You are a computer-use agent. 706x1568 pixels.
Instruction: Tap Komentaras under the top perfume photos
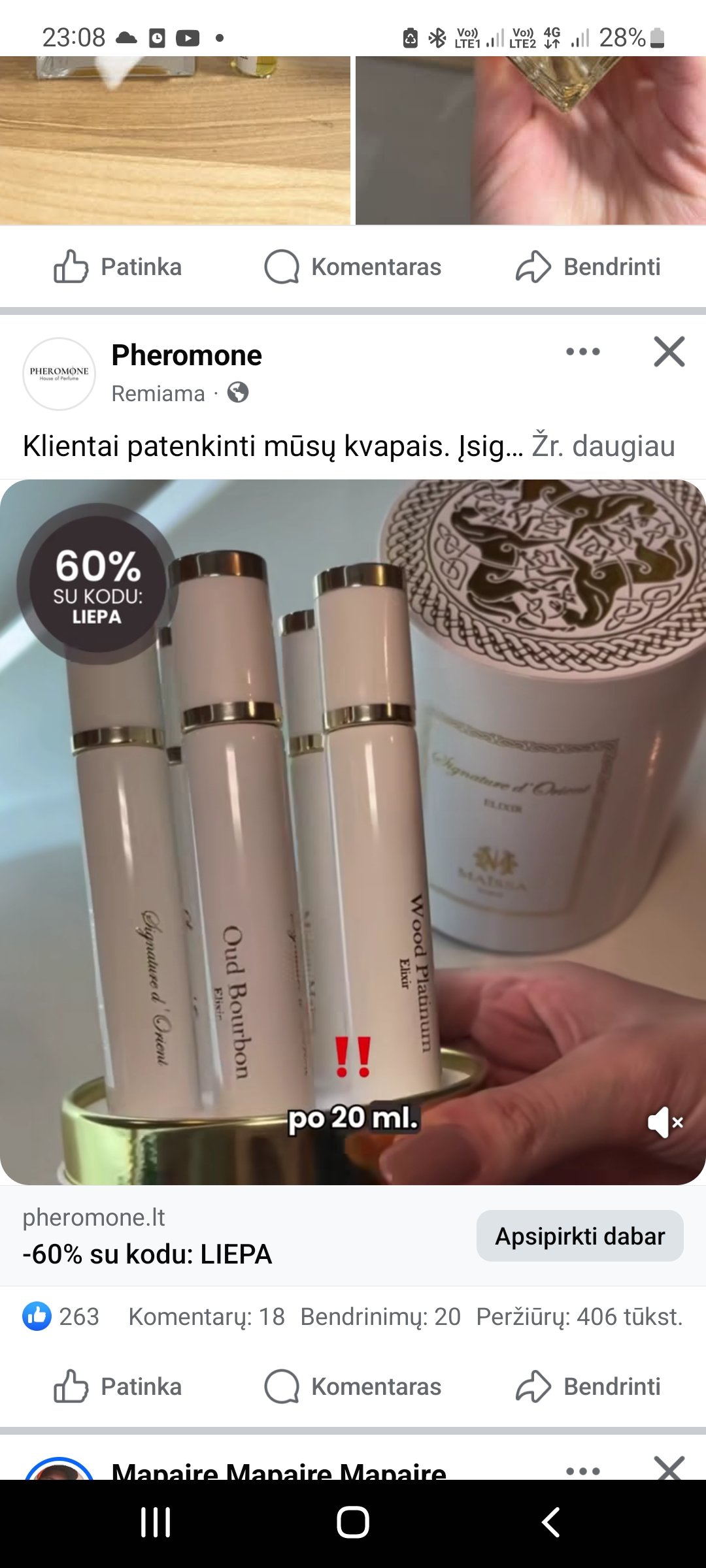click(353, 267)
